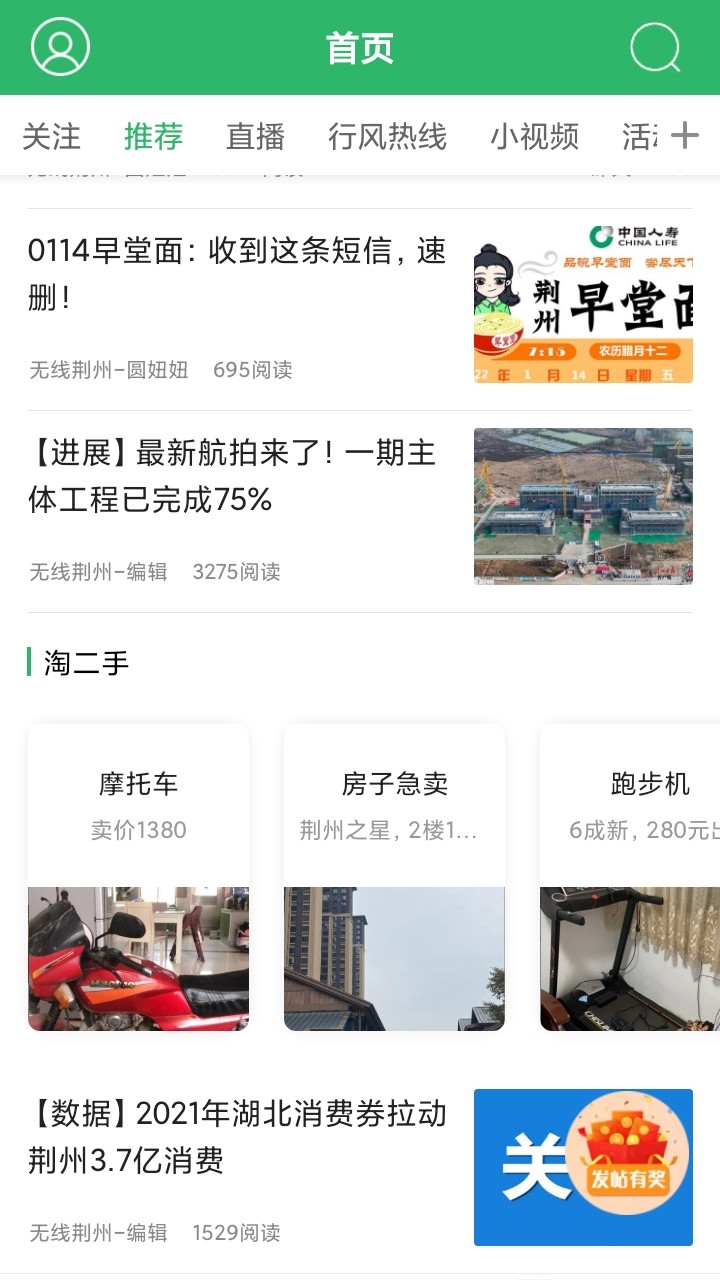Select the 行风热线 channel
This screenshot has height=1280, width=720.
[392, 137]
